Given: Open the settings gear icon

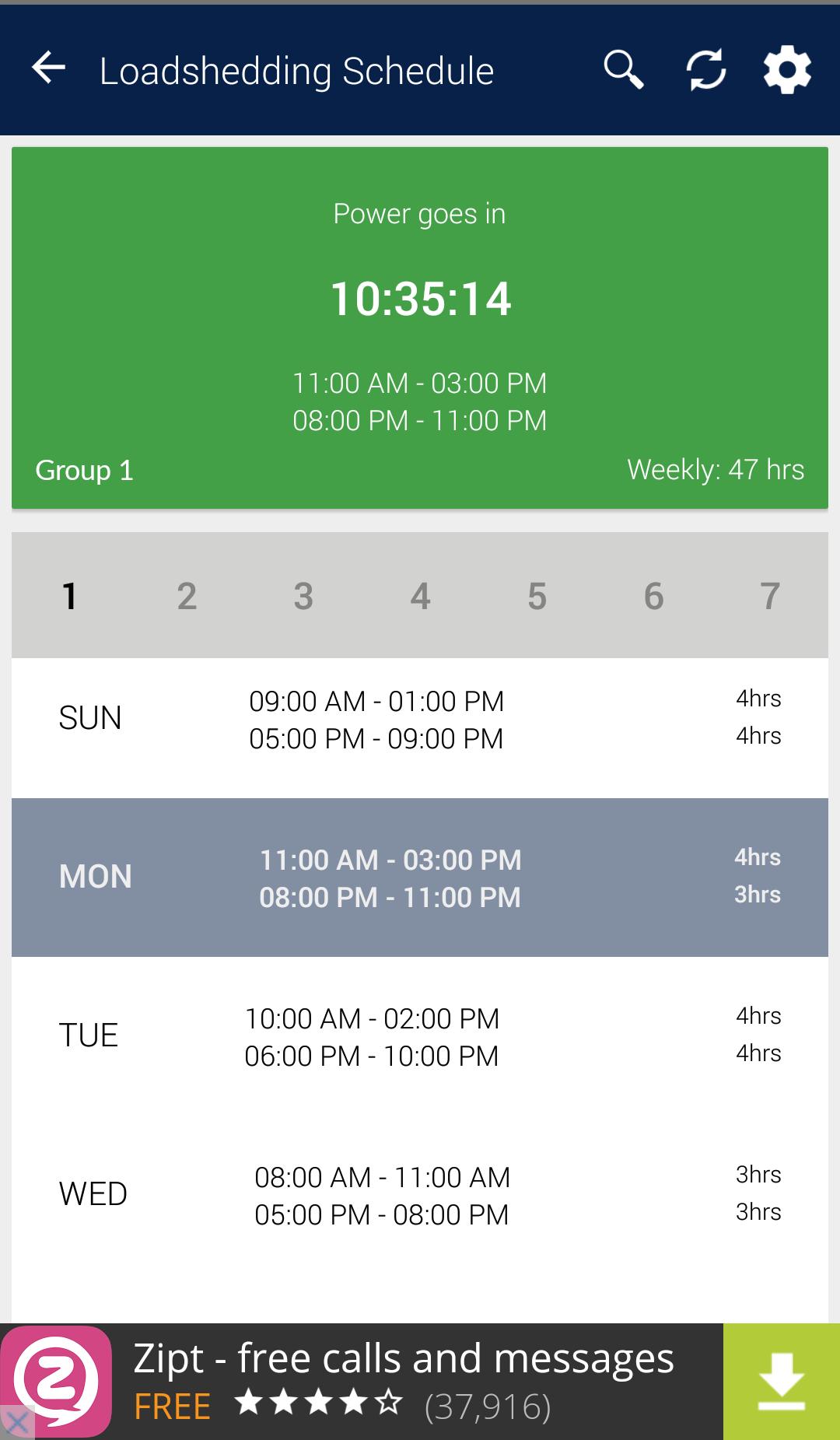Looking at the screenshot, I should pos(787,70).
